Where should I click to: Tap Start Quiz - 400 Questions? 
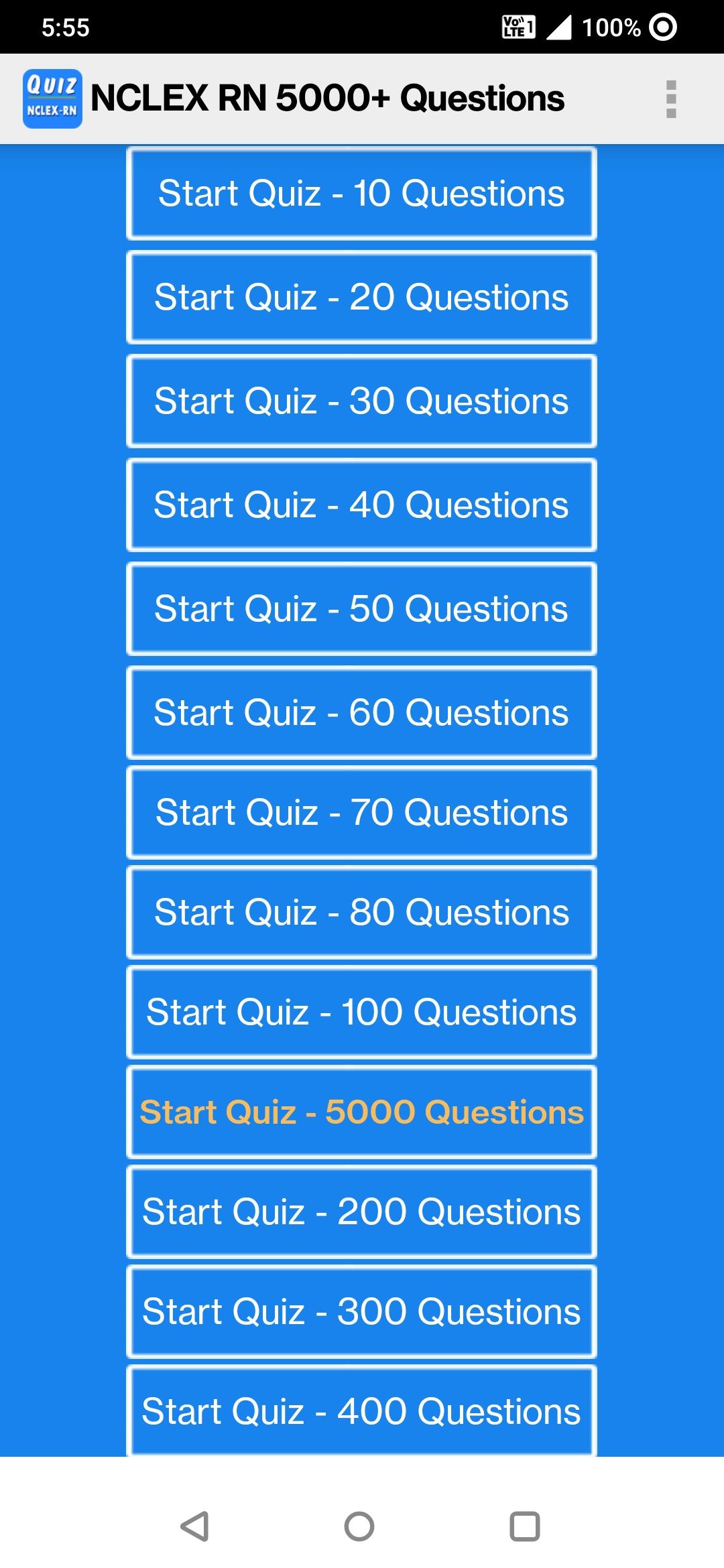361,1411
